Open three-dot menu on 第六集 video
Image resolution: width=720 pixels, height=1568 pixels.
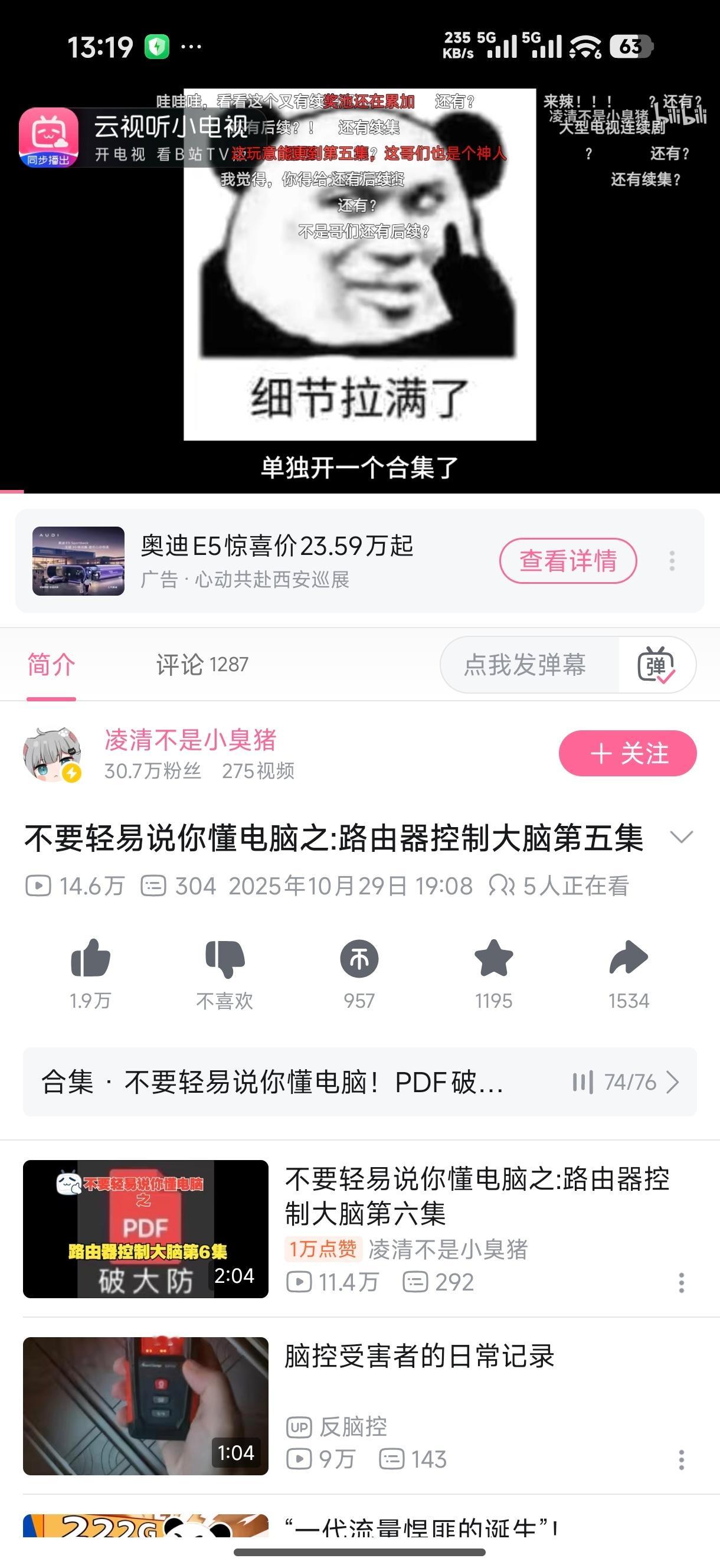tap(682, 1283)
